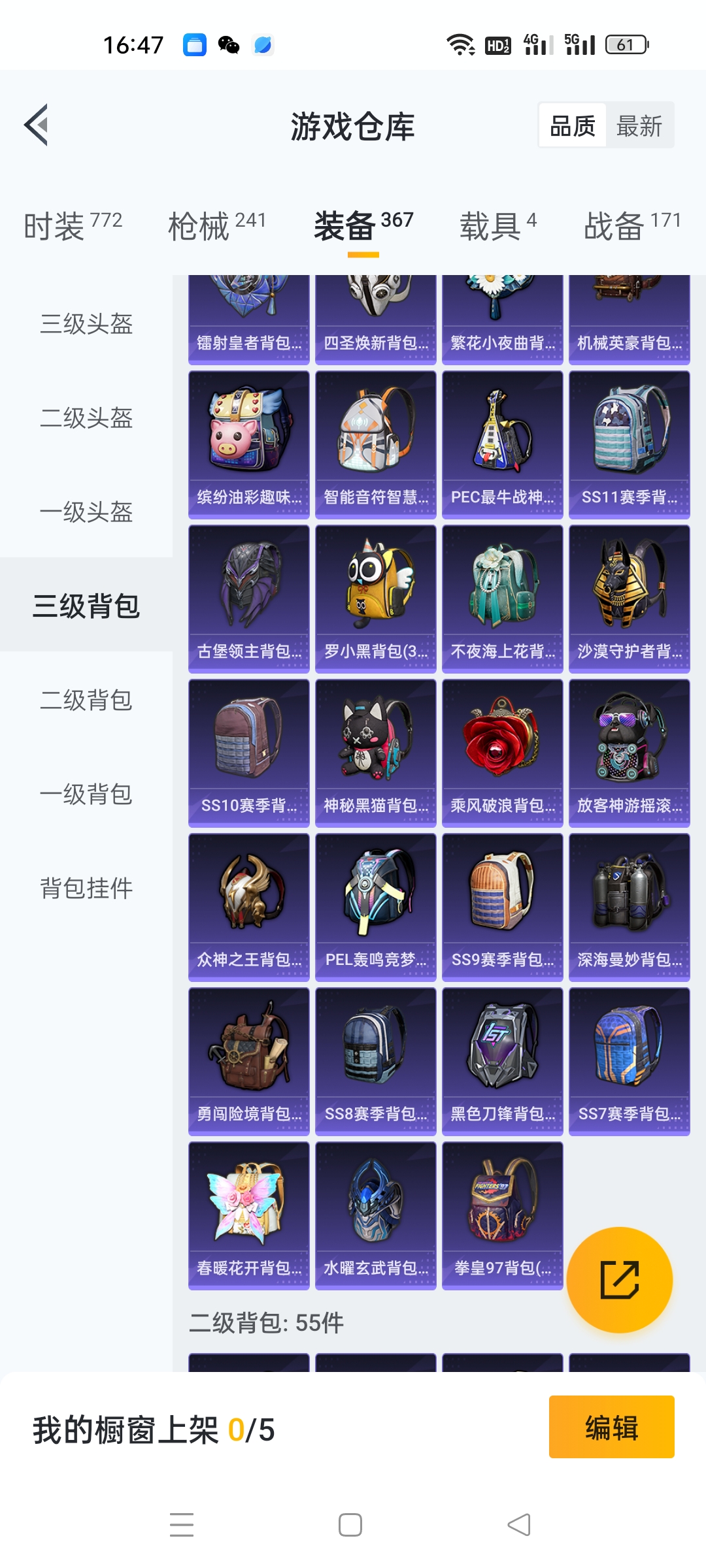Tap the yellow share floating button
This screenshot has height=1568, width=706.
point(619,1279)
